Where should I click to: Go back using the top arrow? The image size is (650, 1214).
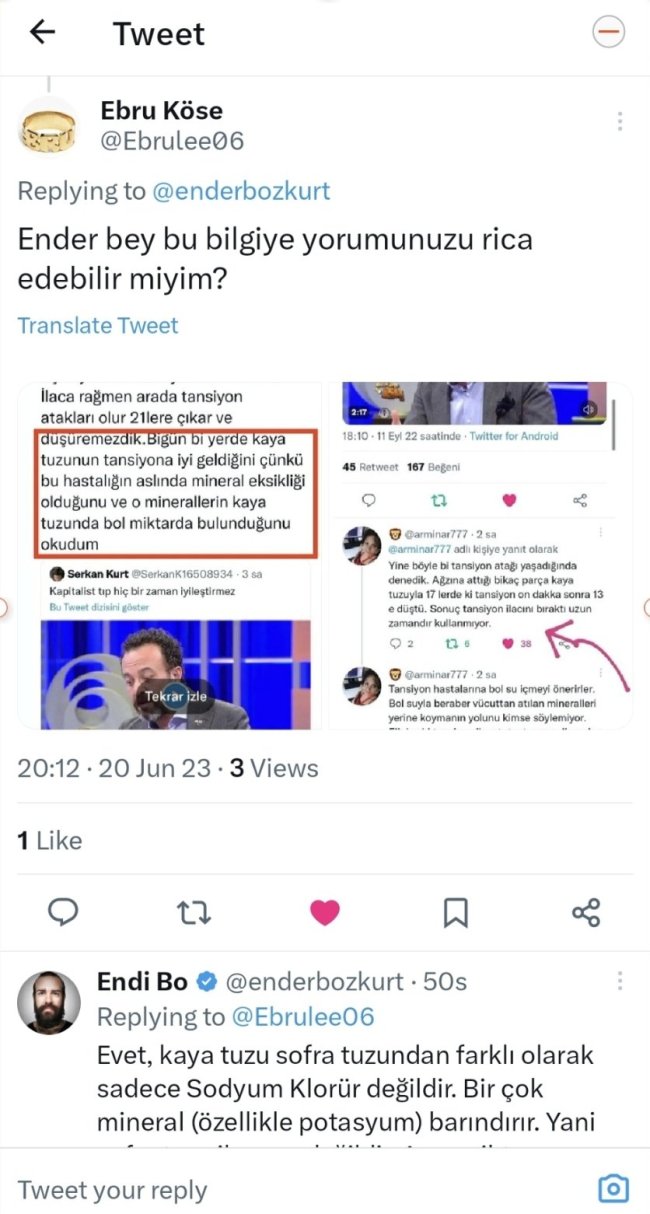[x=42, y=32]
